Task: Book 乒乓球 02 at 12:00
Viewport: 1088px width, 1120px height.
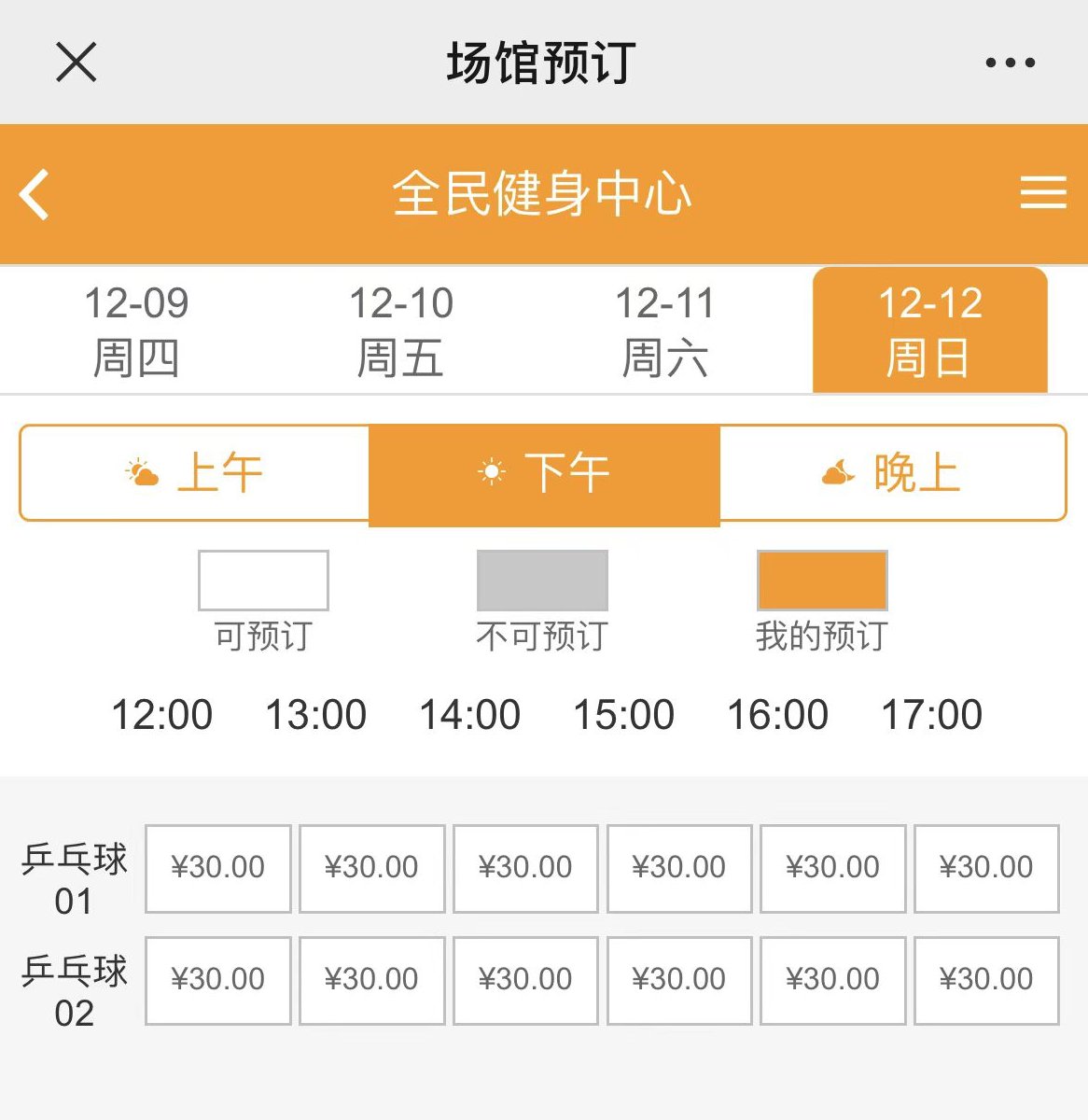Action: click(218, 980)
